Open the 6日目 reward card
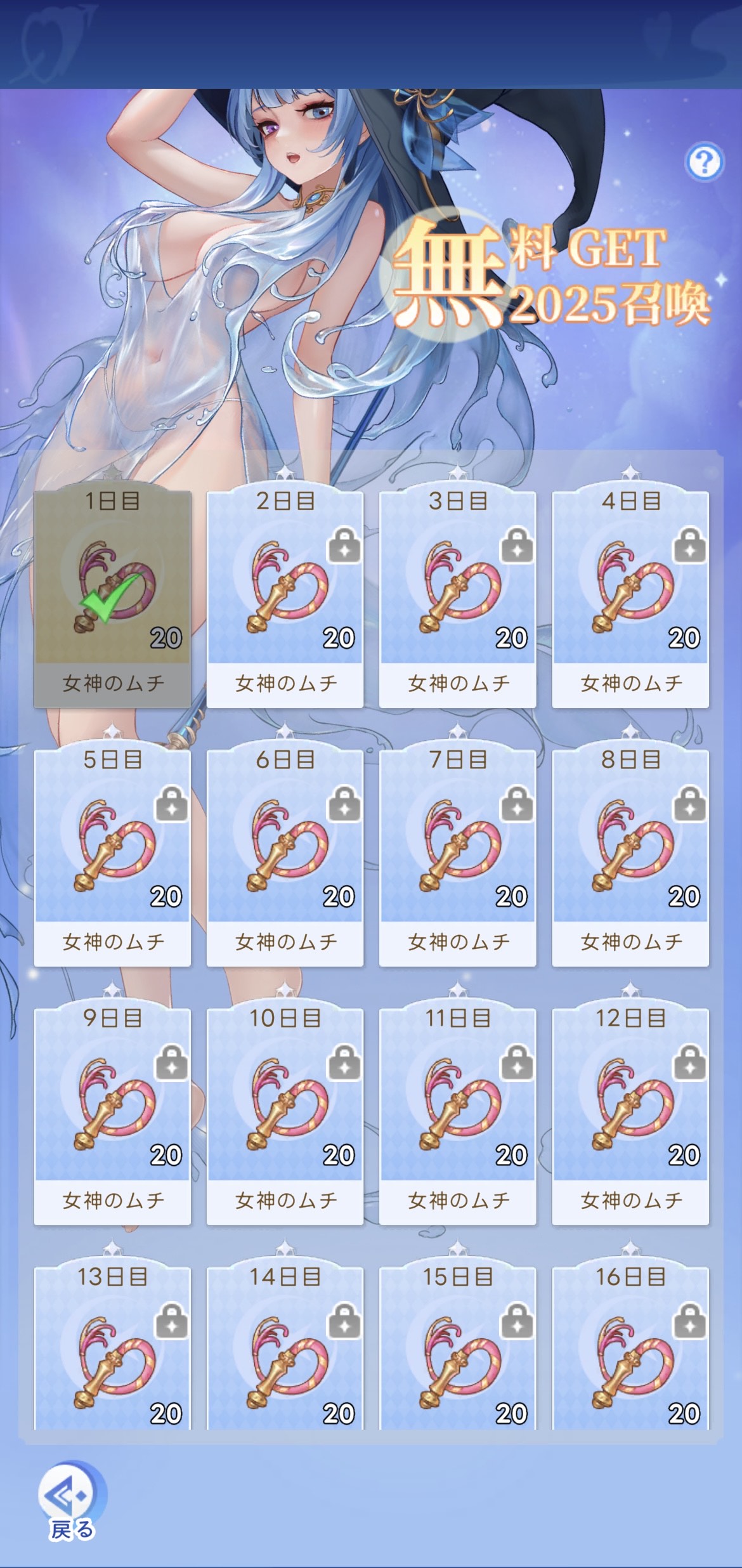 pyautogui.click(x=285, y=857)
